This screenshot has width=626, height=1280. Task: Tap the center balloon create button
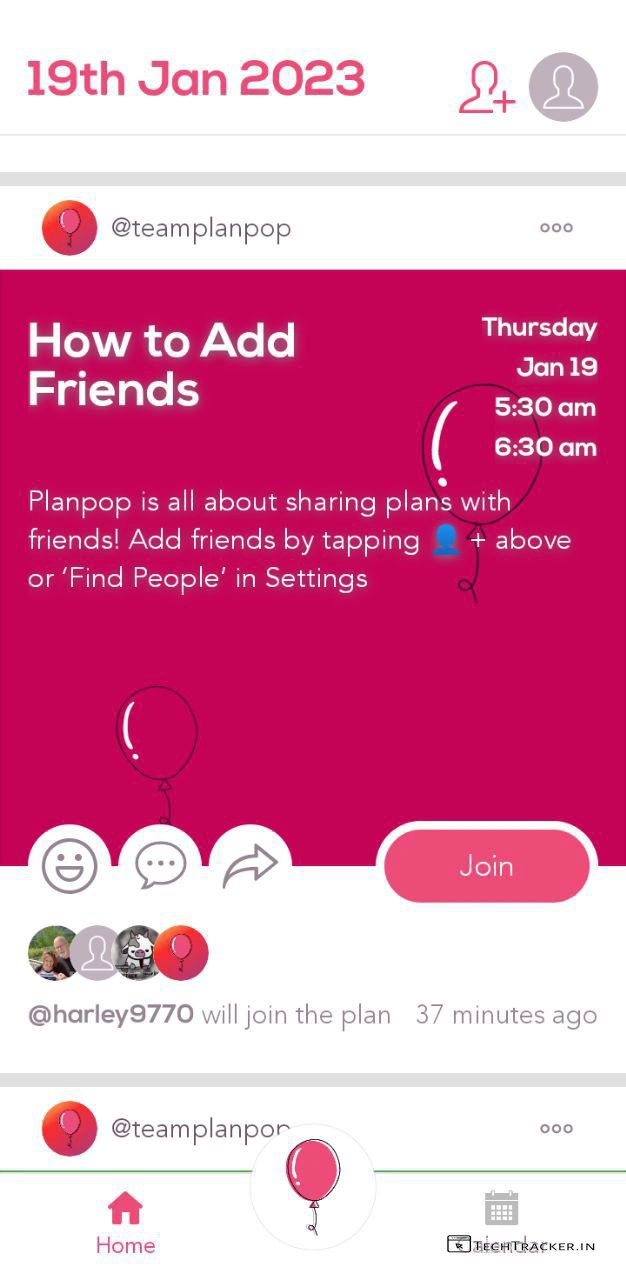point(313,1187)
